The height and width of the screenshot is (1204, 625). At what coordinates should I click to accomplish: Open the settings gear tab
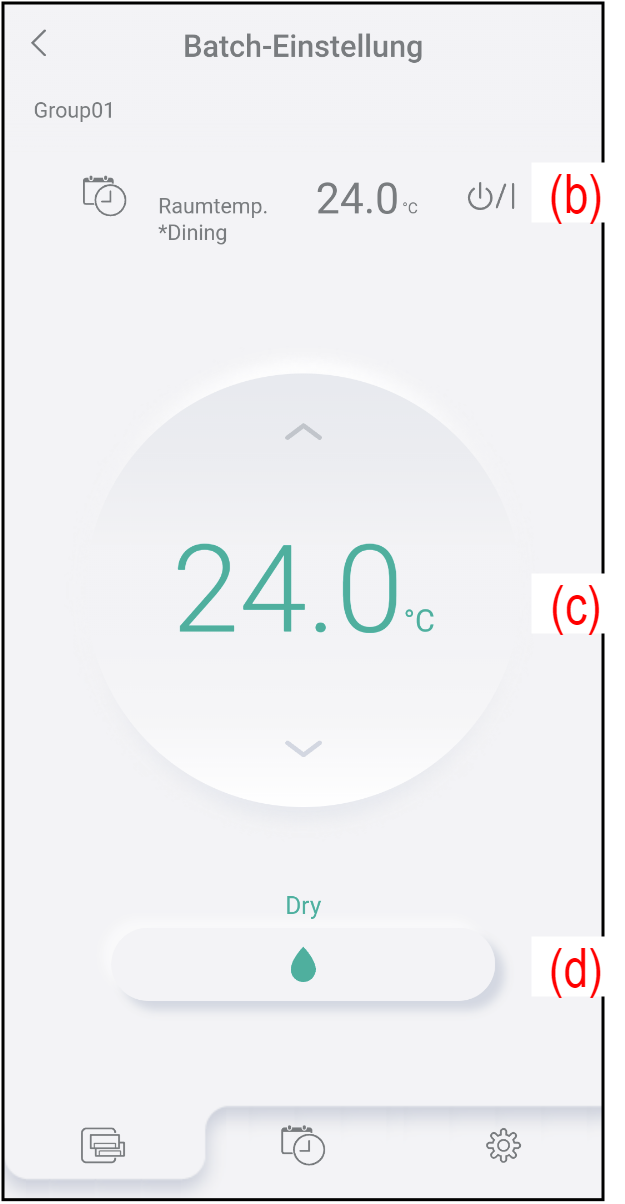[503, 1144]
